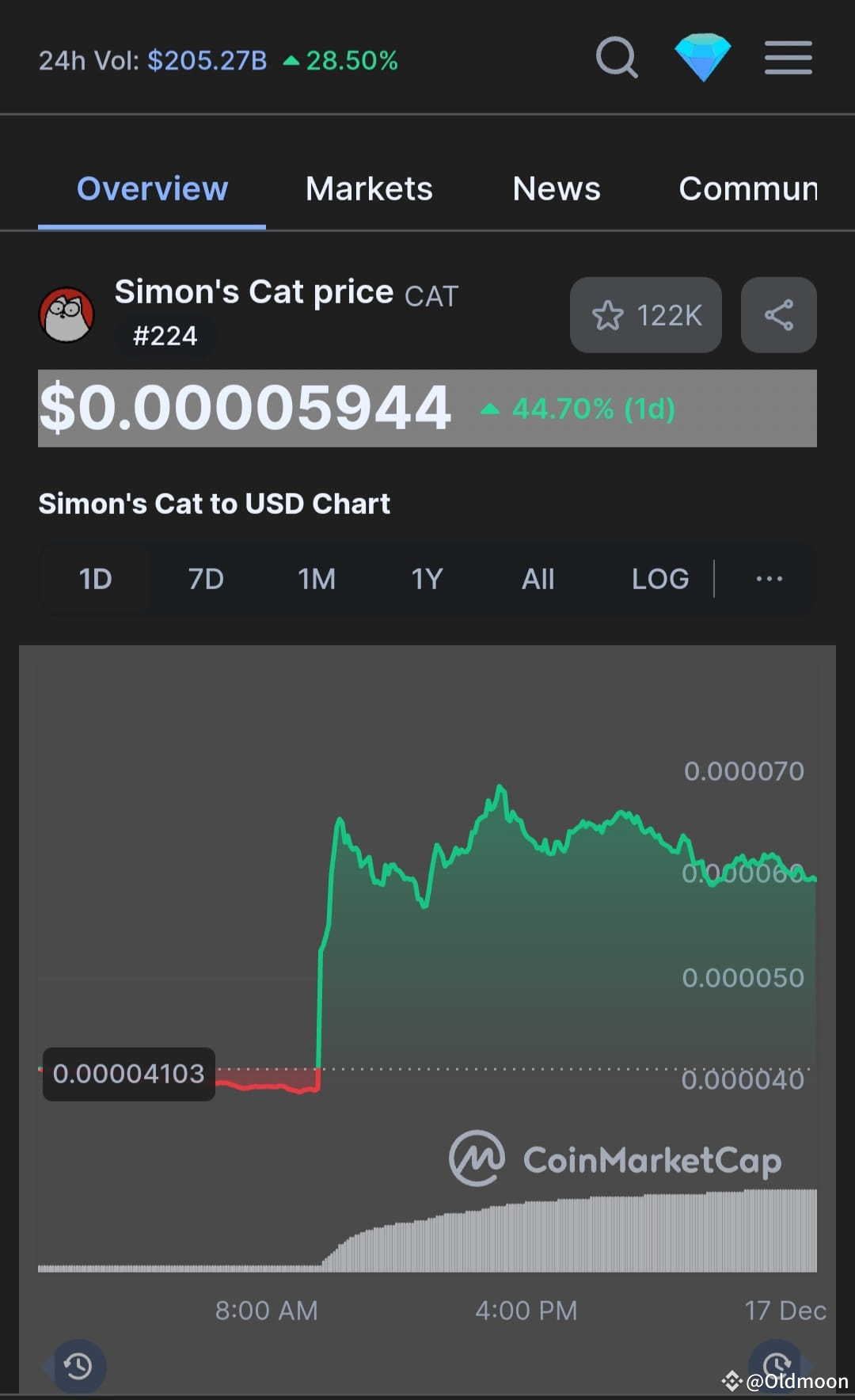Click the 122K favorites button

pos(645,315)
